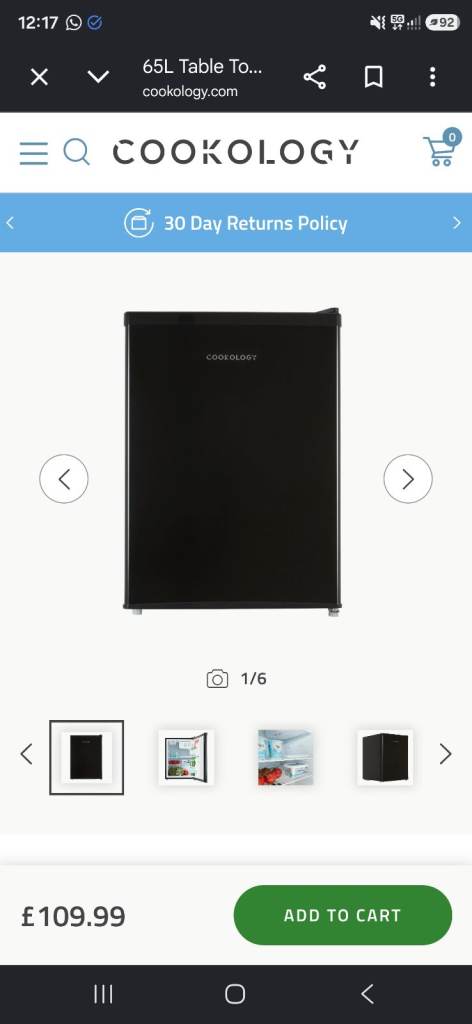Advance to the next product image

[408, 479]
